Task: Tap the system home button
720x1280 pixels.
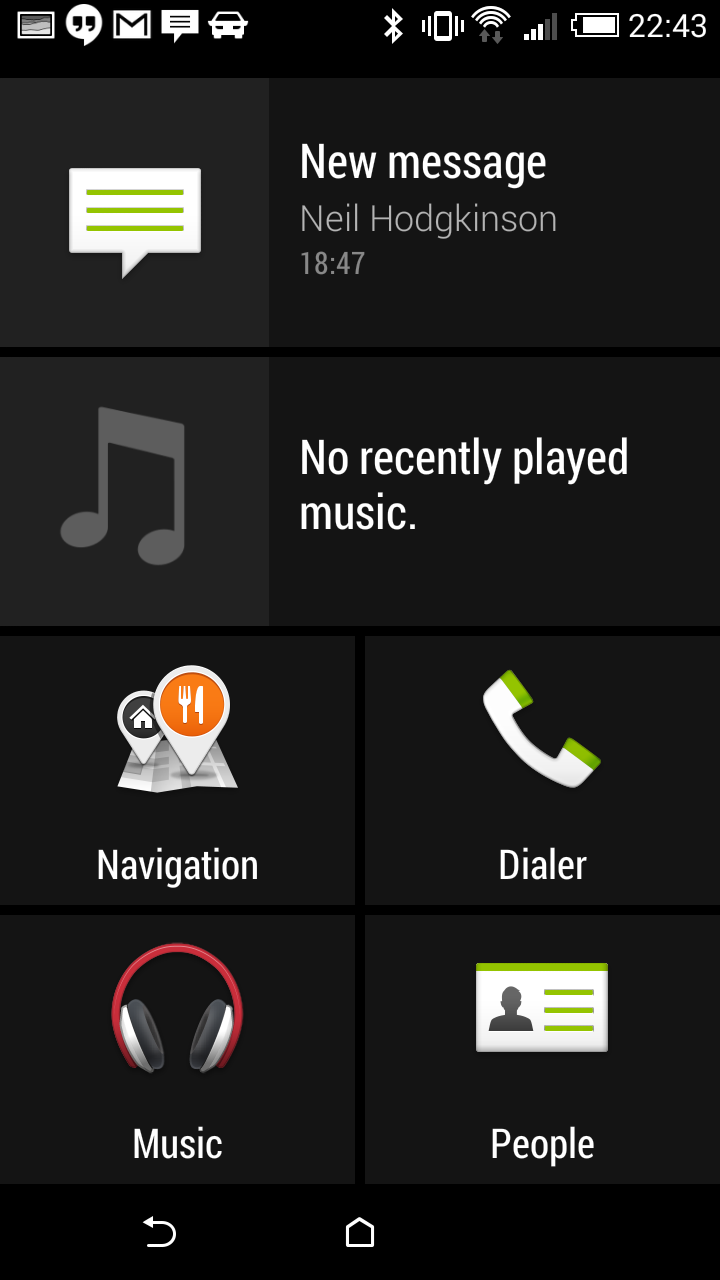Action: pyautogui.click(x=360, y=1233)
